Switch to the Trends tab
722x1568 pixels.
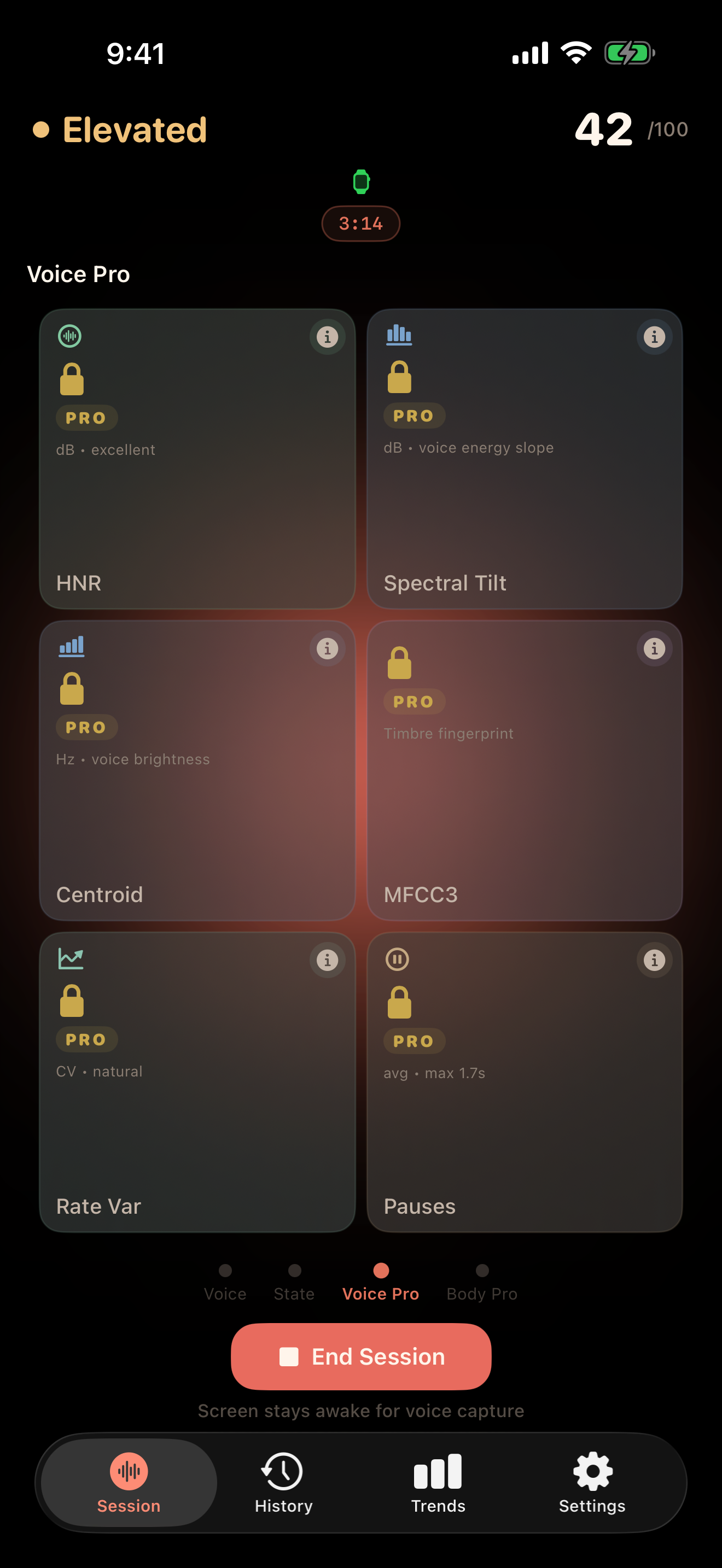pos(438,1483)
